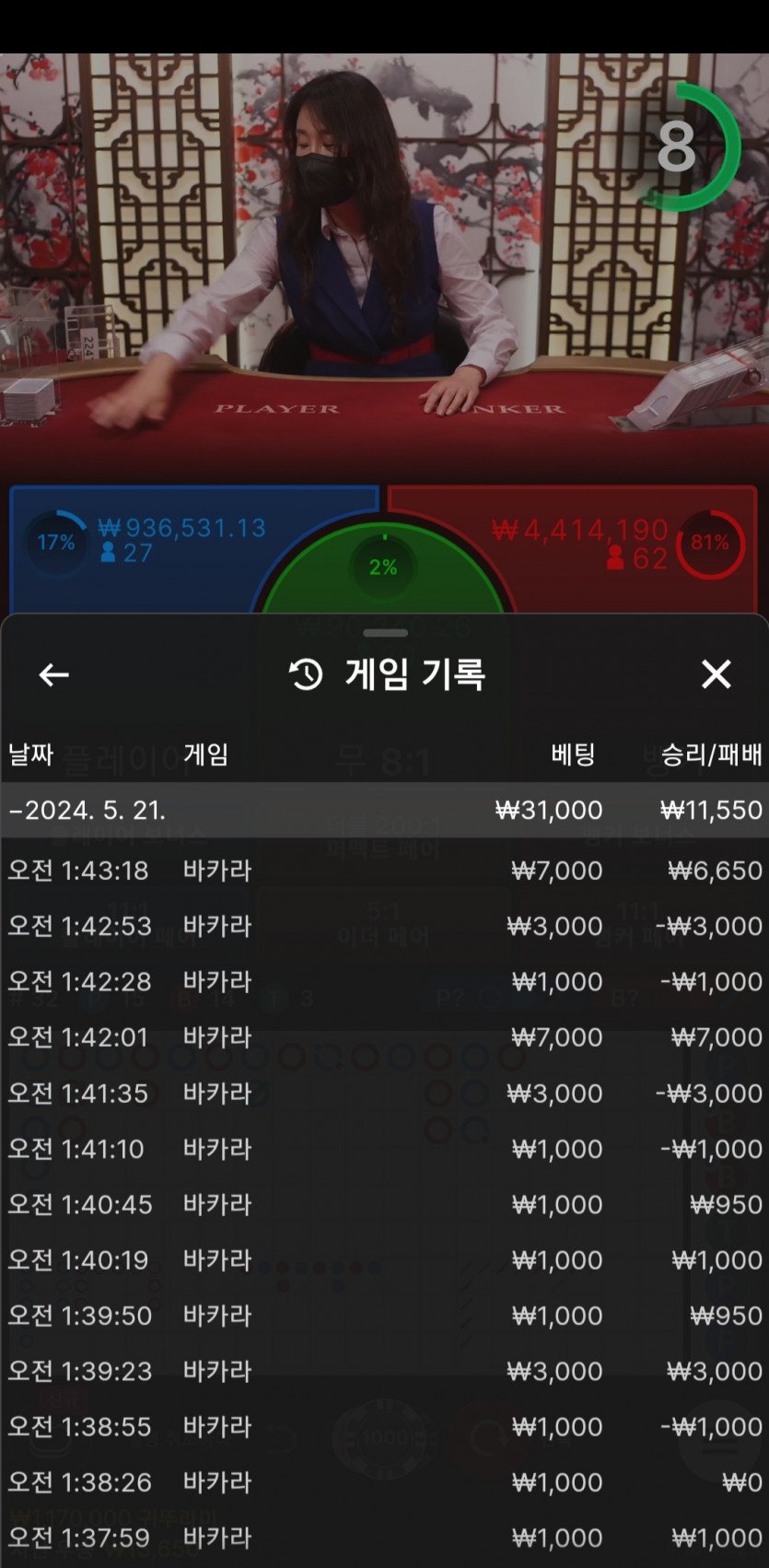Open the 오전 1:40:45 바카라 record
This screenshot has width=769, height=1568.
point(384,1204)
